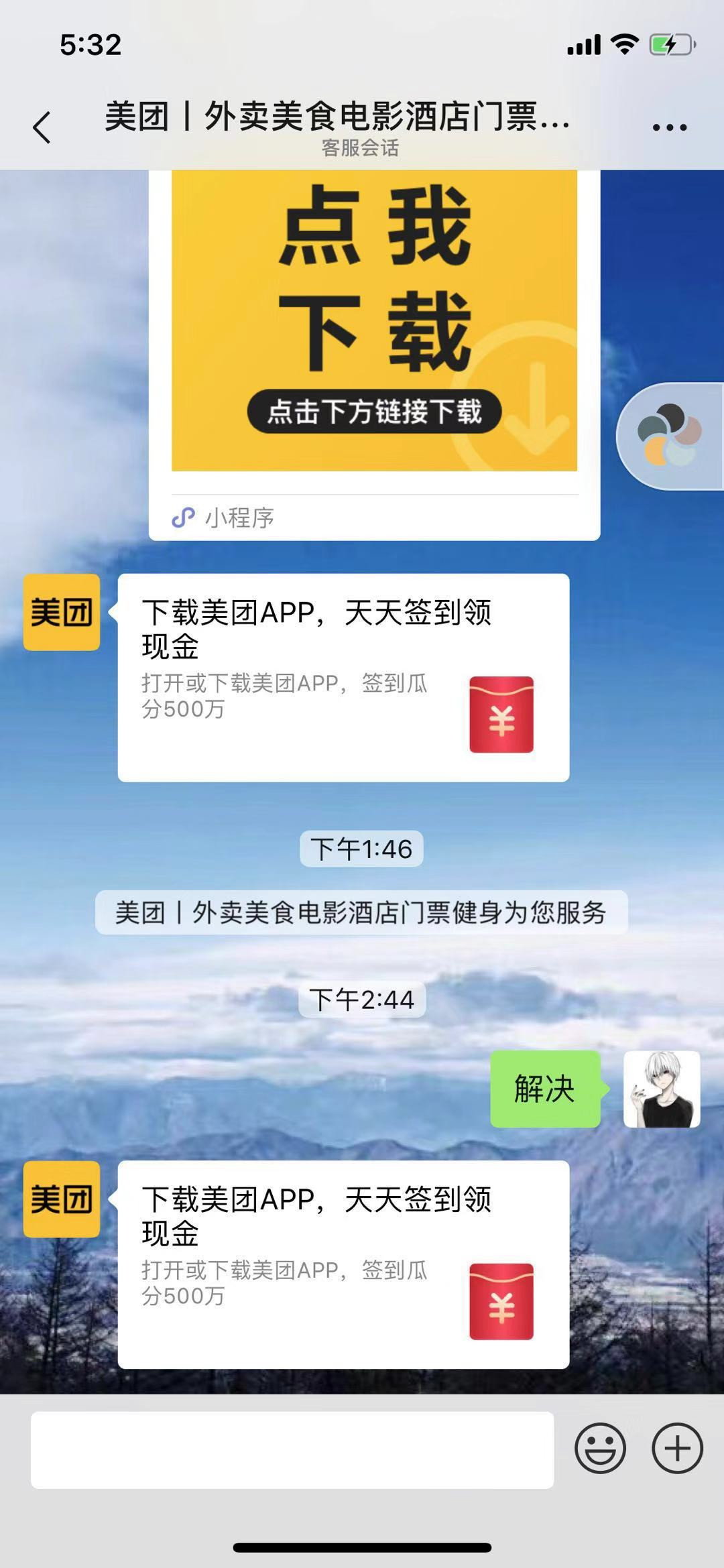Open the 点我下载 mini program card
Image resolution: width=724 pixels, height=1568 pixels.
[374, 335]
